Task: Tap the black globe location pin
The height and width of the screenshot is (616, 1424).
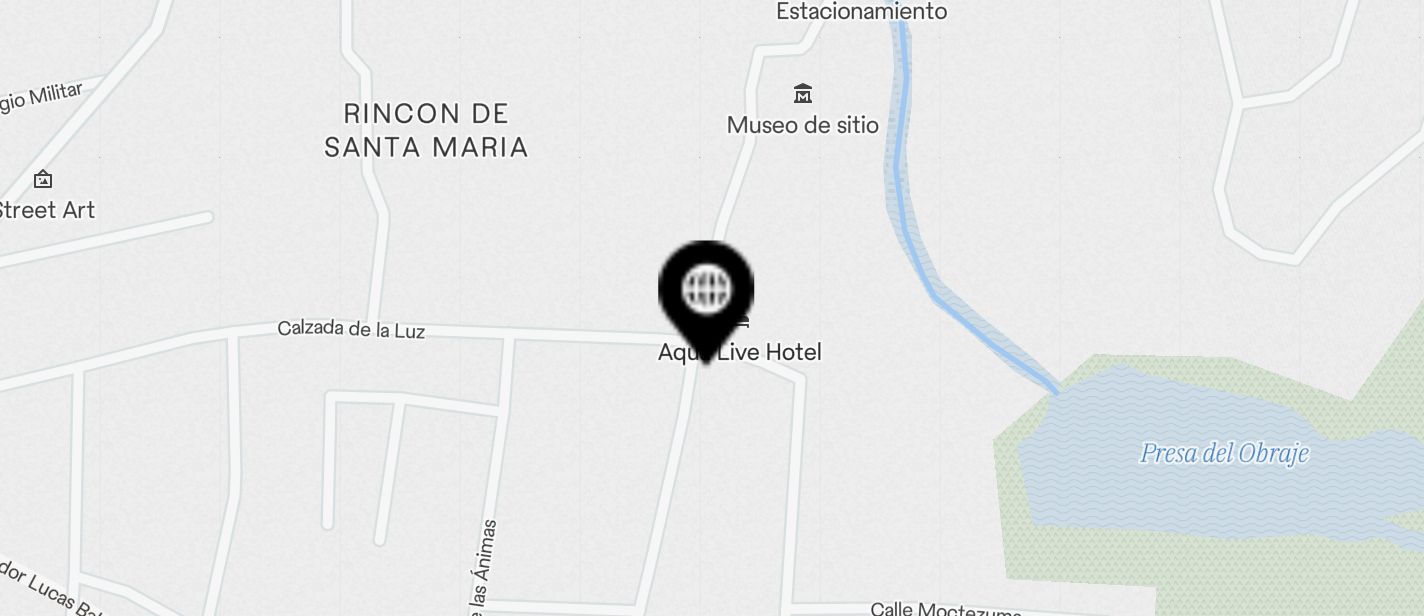Action: pos(706,291)
